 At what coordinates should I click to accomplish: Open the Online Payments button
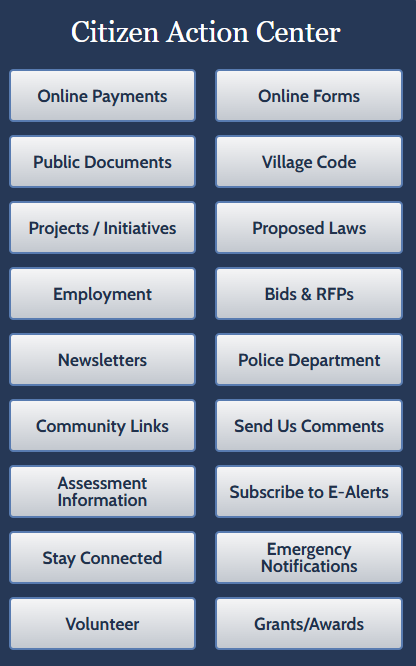pyautogui.click(x=102, y=96)
